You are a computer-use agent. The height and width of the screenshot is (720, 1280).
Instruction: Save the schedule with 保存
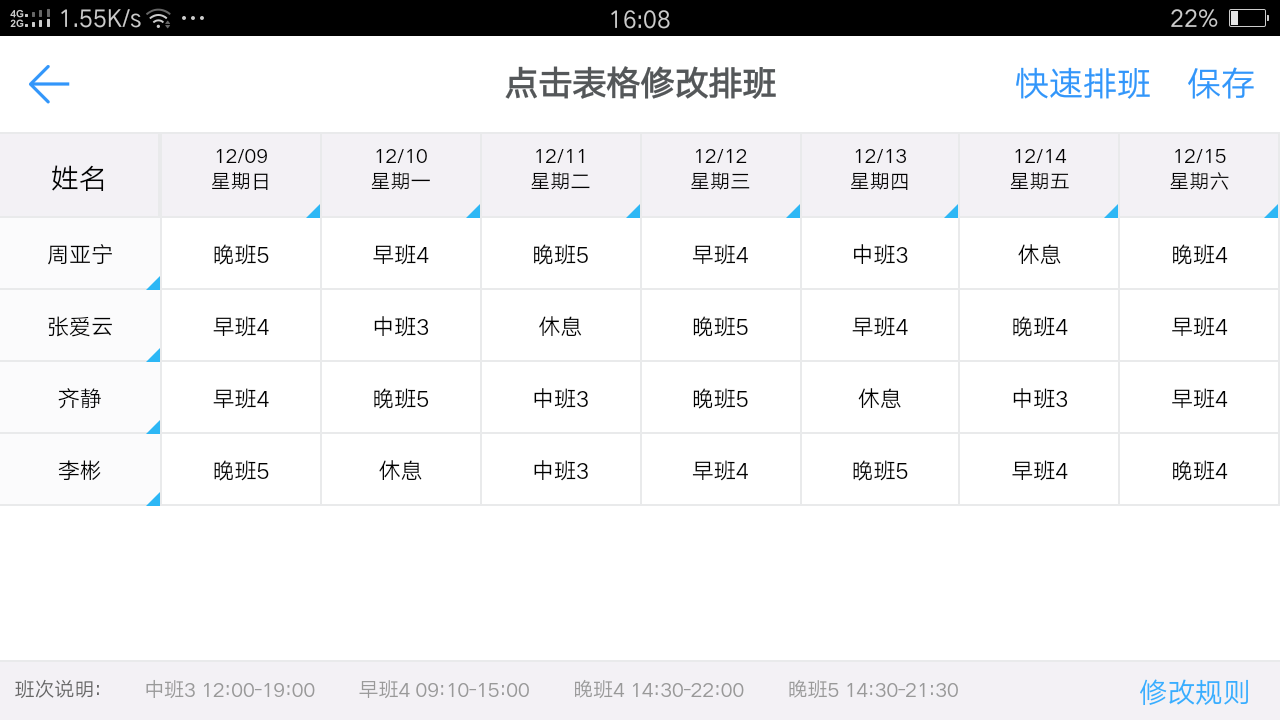pos(1220,84)
